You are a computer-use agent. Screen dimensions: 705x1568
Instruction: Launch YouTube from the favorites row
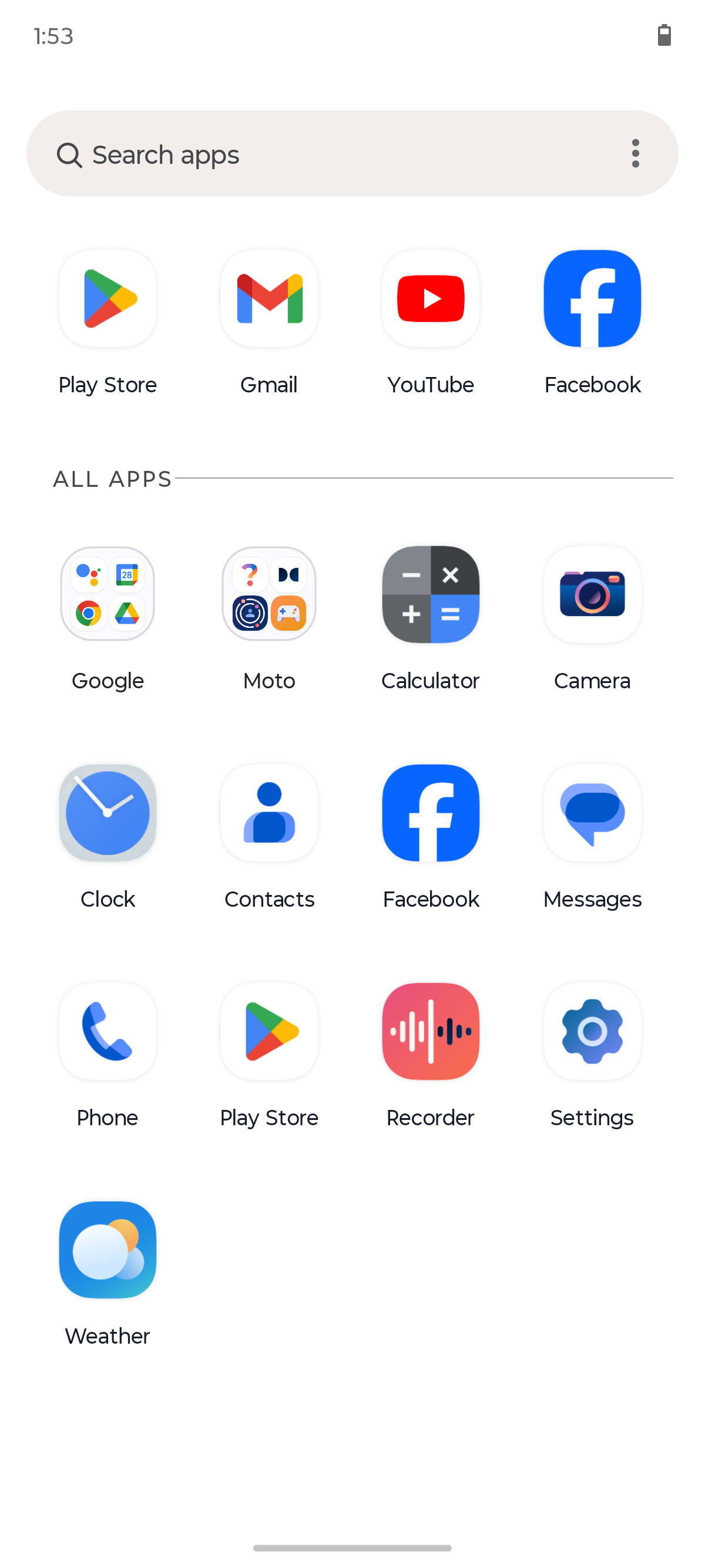point(431,298)
